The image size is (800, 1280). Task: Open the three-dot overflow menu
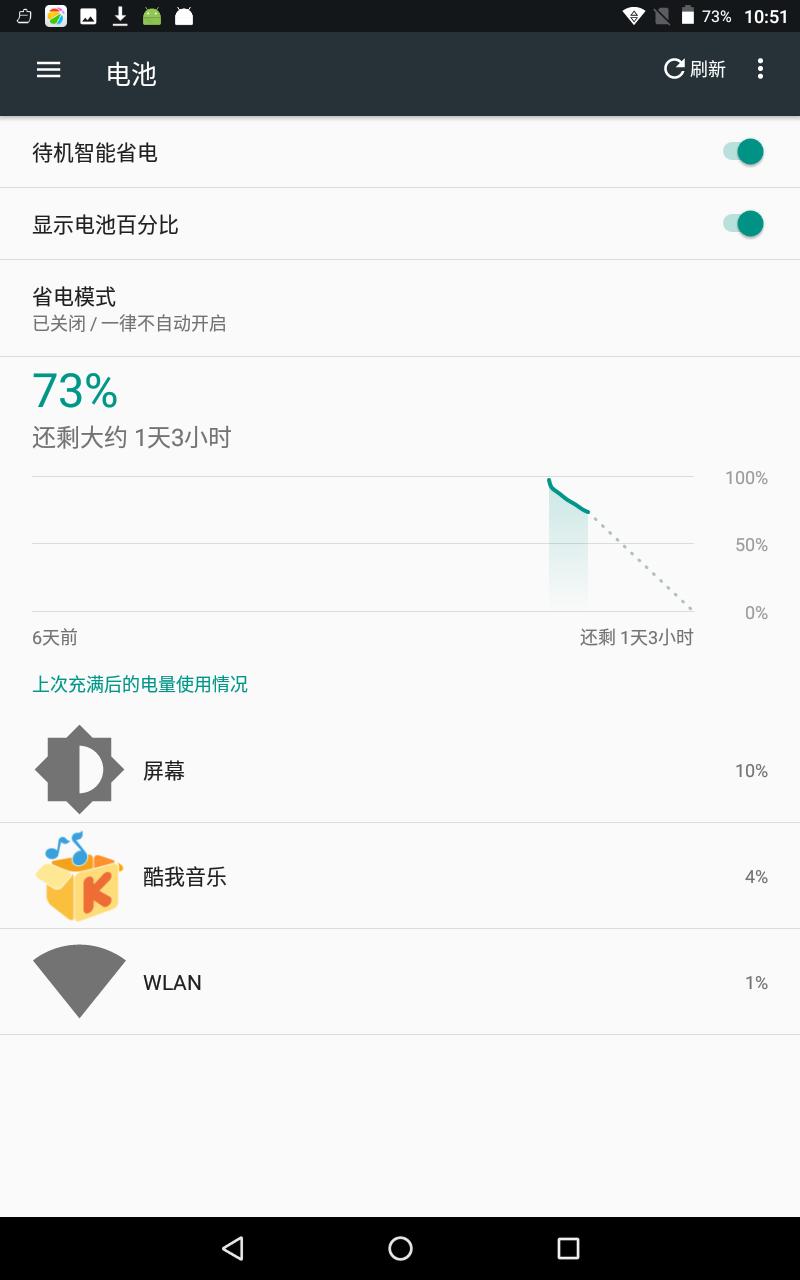(x=760, y=68)
